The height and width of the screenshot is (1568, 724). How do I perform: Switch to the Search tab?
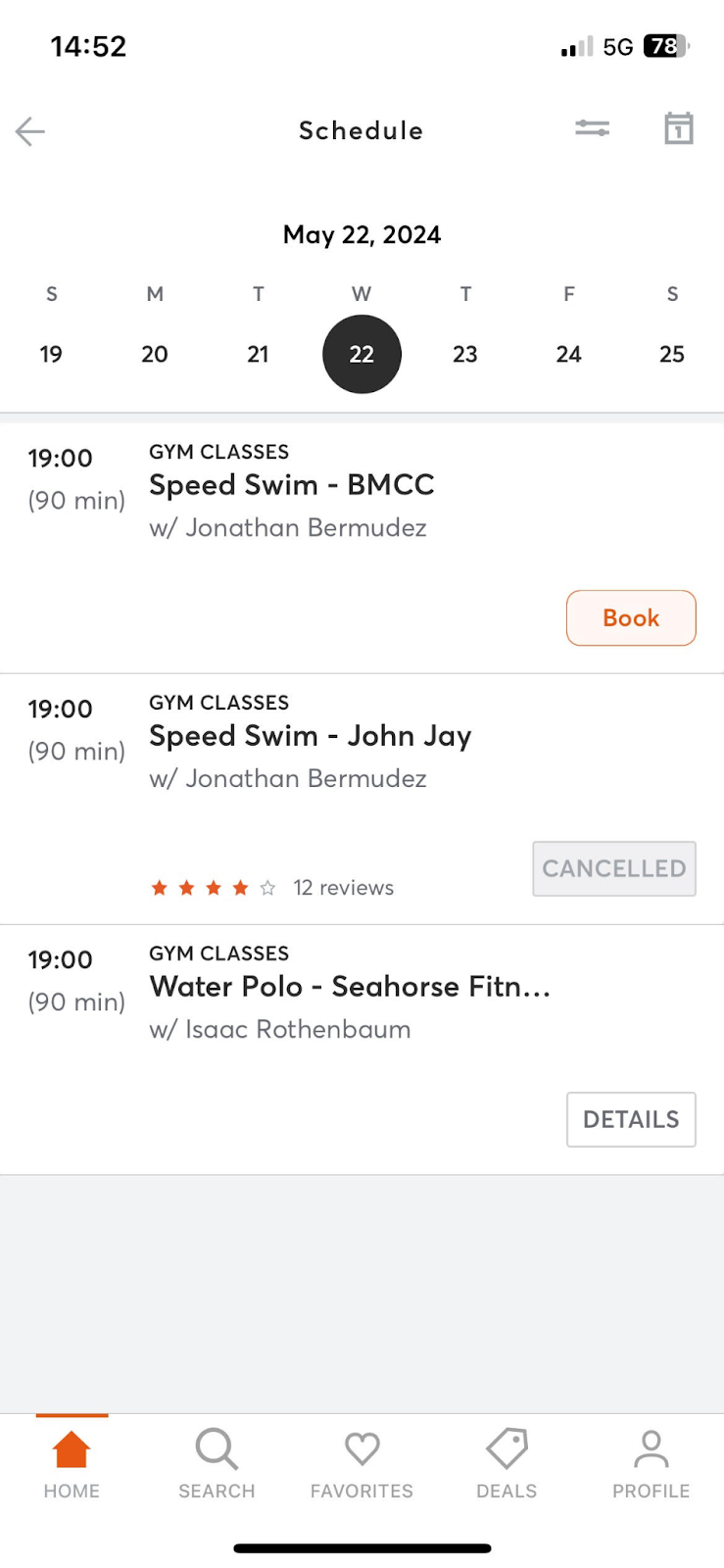[217, 1464]
